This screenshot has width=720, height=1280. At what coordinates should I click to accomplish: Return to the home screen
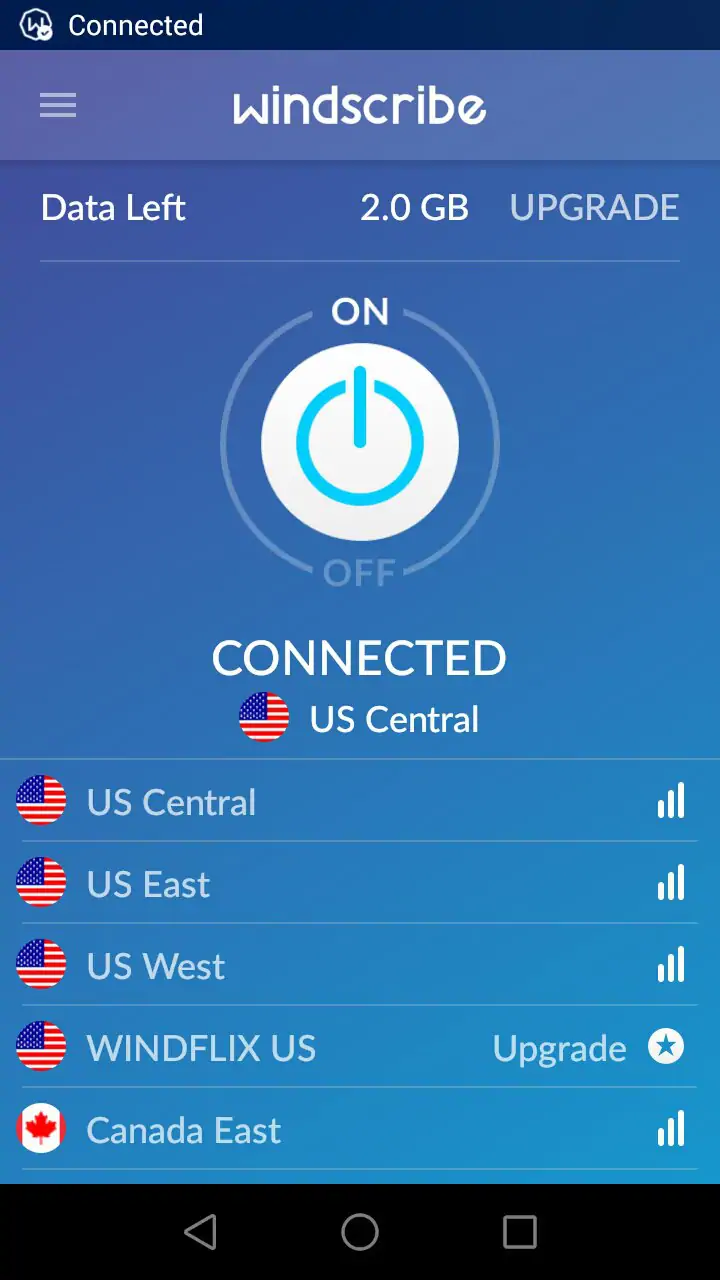(360, 1232)
